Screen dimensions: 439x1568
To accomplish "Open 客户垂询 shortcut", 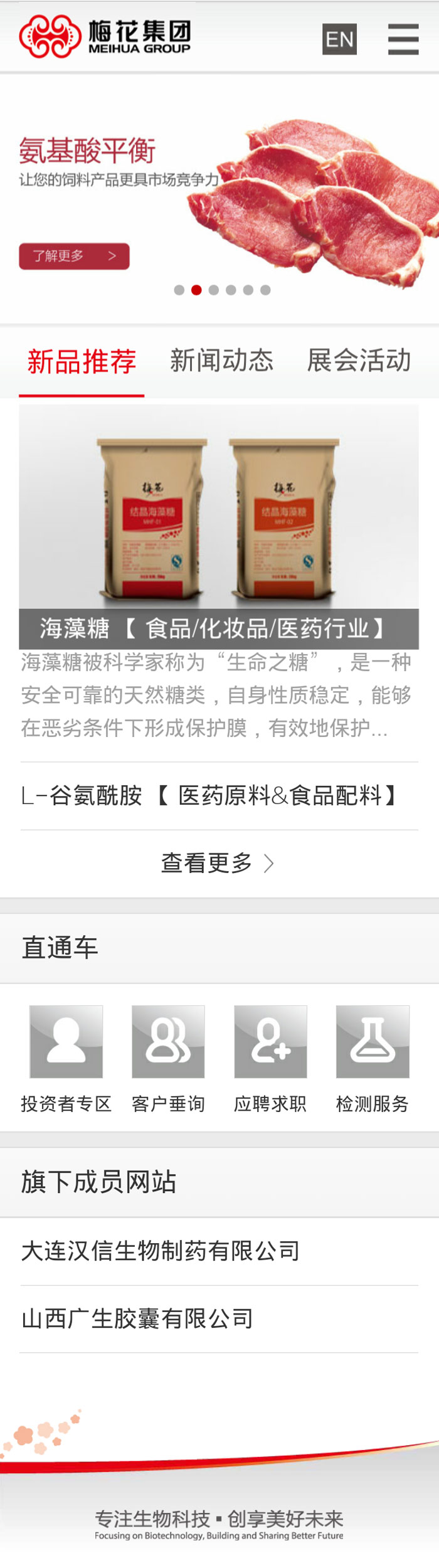I will pos(168,1058).
